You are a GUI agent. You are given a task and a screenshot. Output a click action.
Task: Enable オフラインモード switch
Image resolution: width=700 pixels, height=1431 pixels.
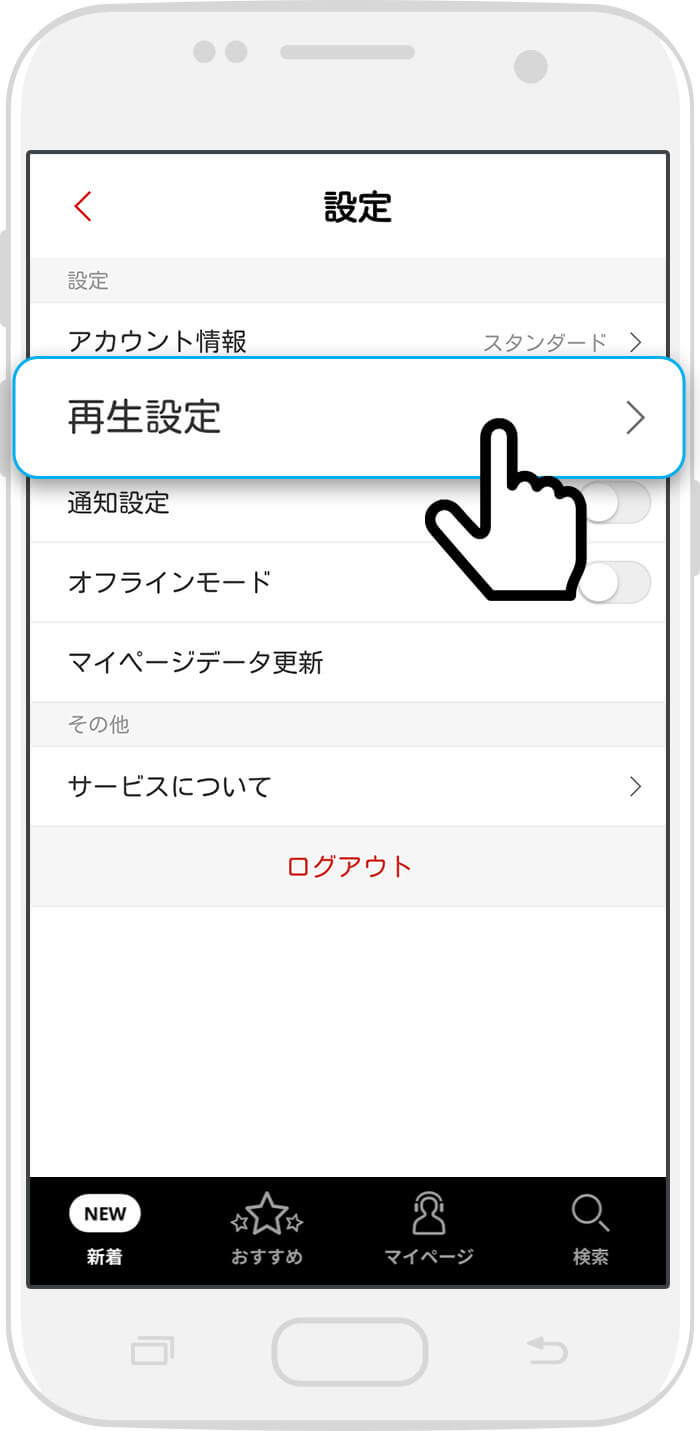click(x=616, y=583)
